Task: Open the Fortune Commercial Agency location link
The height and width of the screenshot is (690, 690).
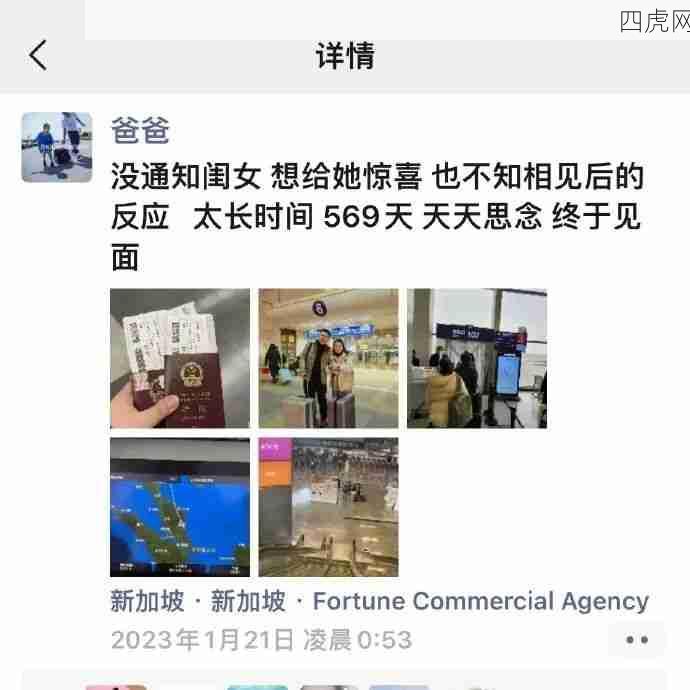Action: [x=380, y=601]
